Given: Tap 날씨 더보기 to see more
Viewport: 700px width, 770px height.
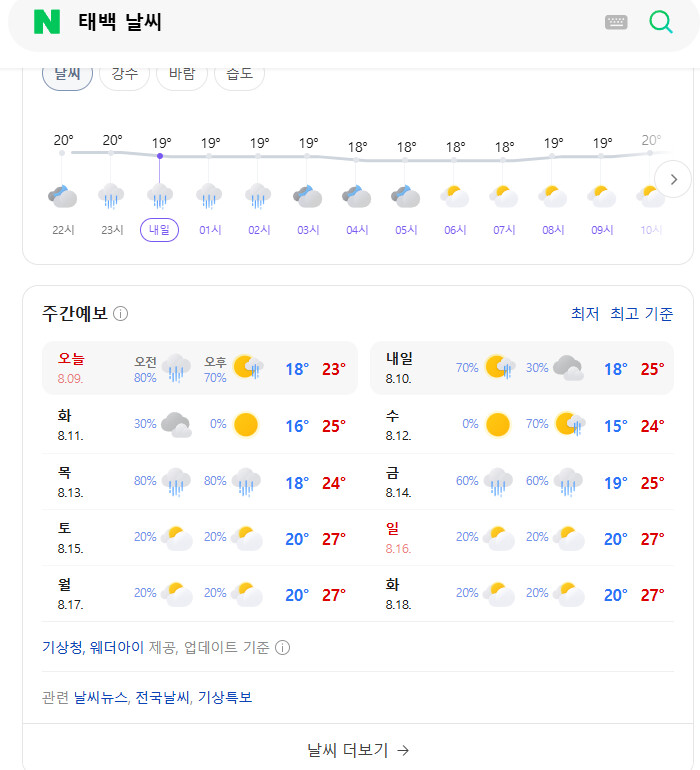Looking at the screenshot, I should tap(358, 750).
